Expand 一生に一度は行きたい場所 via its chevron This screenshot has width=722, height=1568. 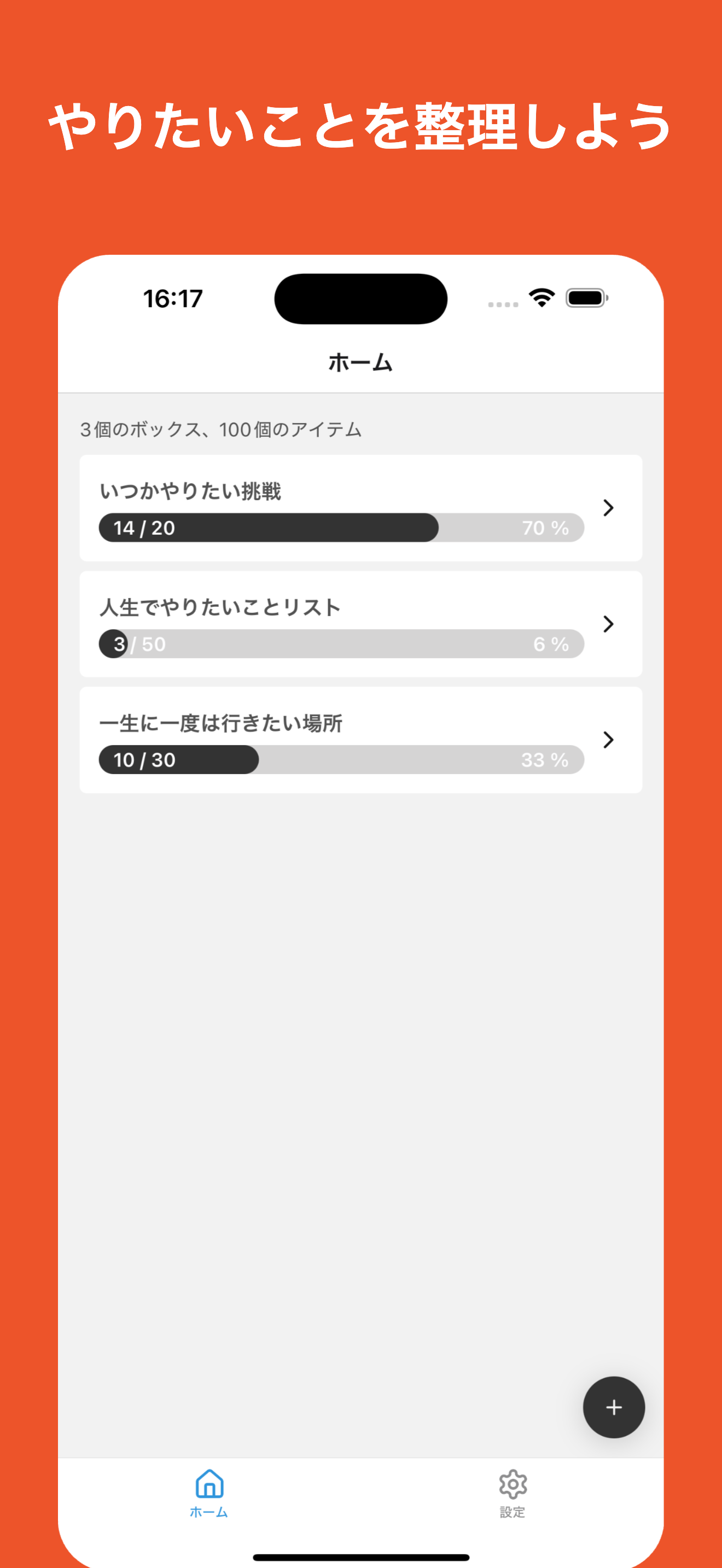click(608, 740)
